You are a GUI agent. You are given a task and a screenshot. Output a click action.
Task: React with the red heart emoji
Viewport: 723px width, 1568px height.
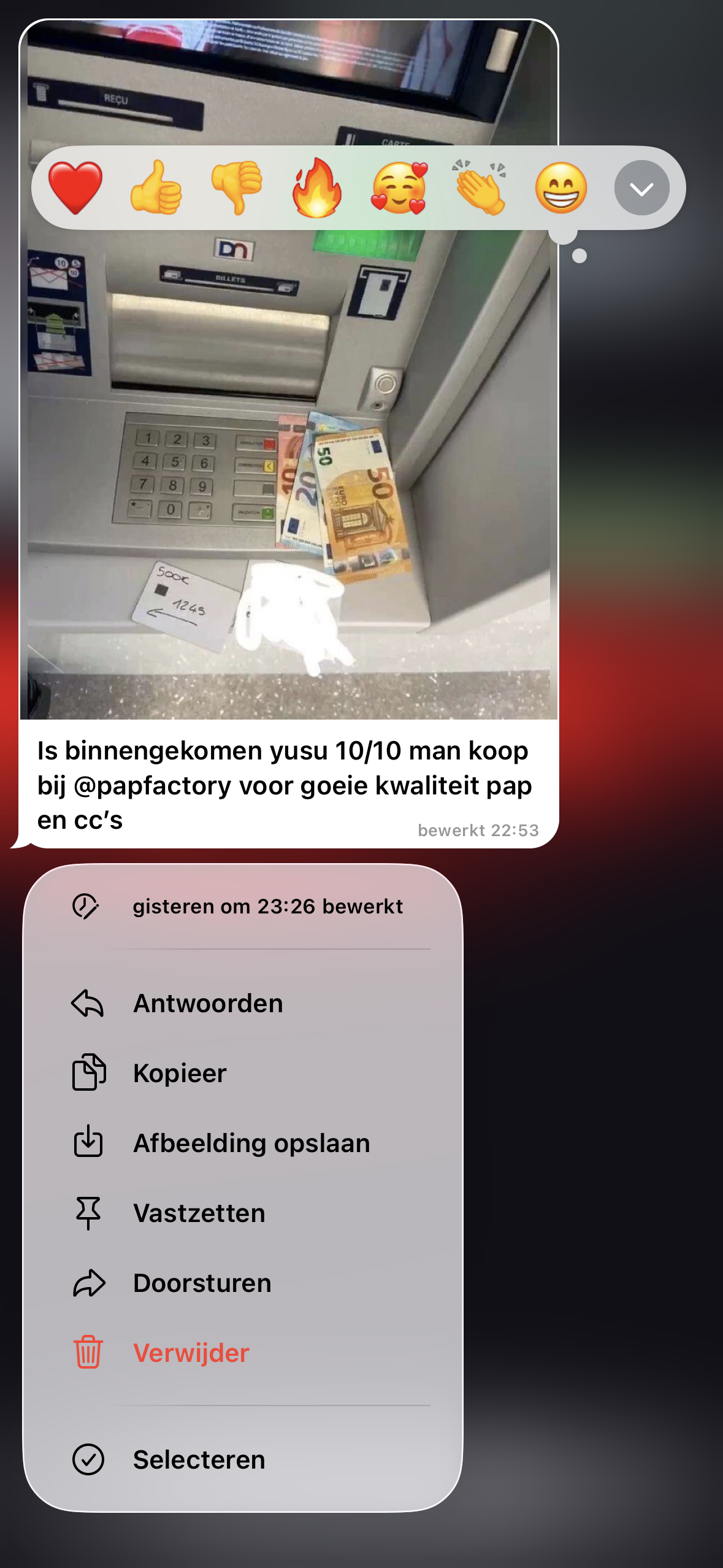coord(75,188)
